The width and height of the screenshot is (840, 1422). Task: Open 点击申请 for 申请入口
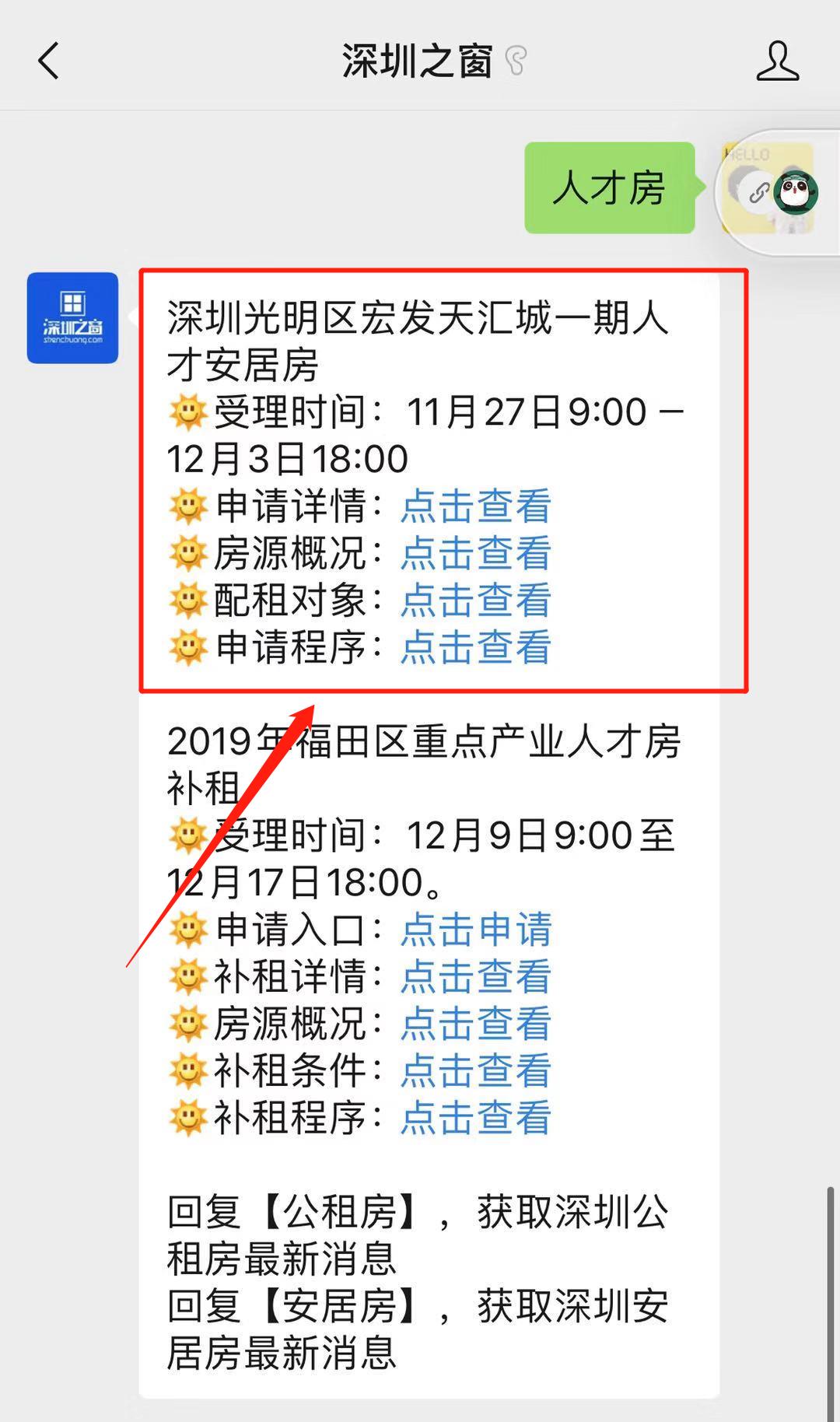[x=477, y=930]
